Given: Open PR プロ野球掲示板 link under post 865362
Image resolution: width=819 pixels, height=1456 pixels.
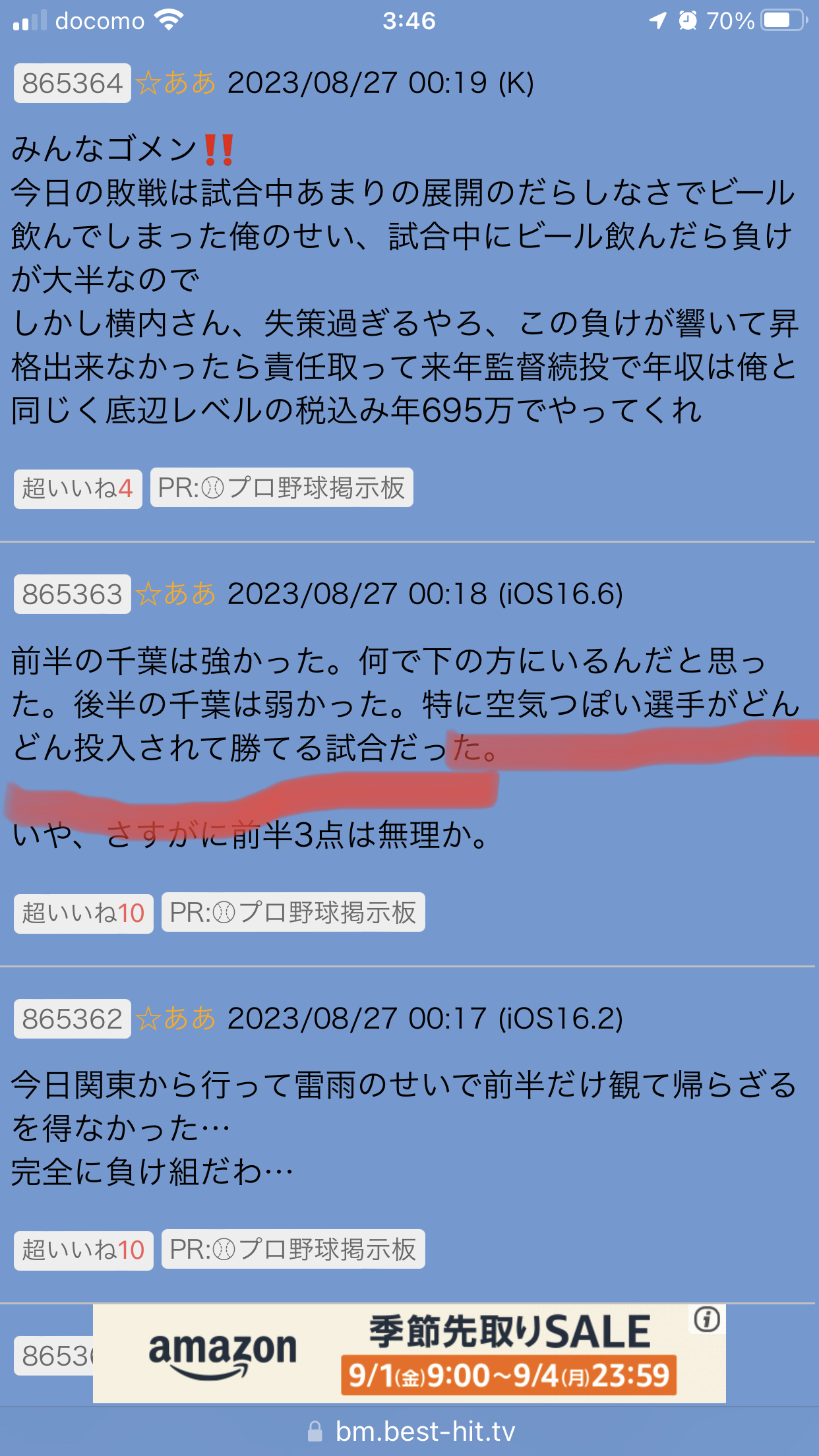Looking at the screenshot, I should (293, 1249).
